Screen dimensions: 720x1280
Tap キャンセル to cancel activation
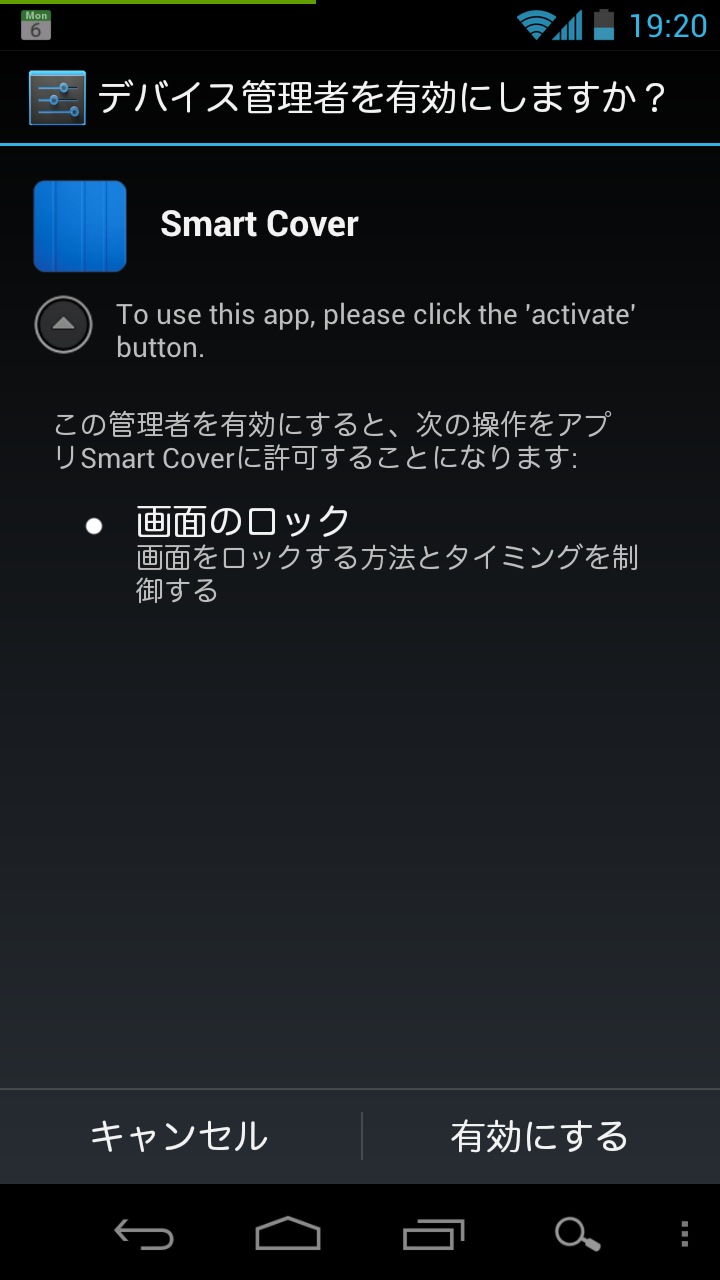tap(180, 1136)
